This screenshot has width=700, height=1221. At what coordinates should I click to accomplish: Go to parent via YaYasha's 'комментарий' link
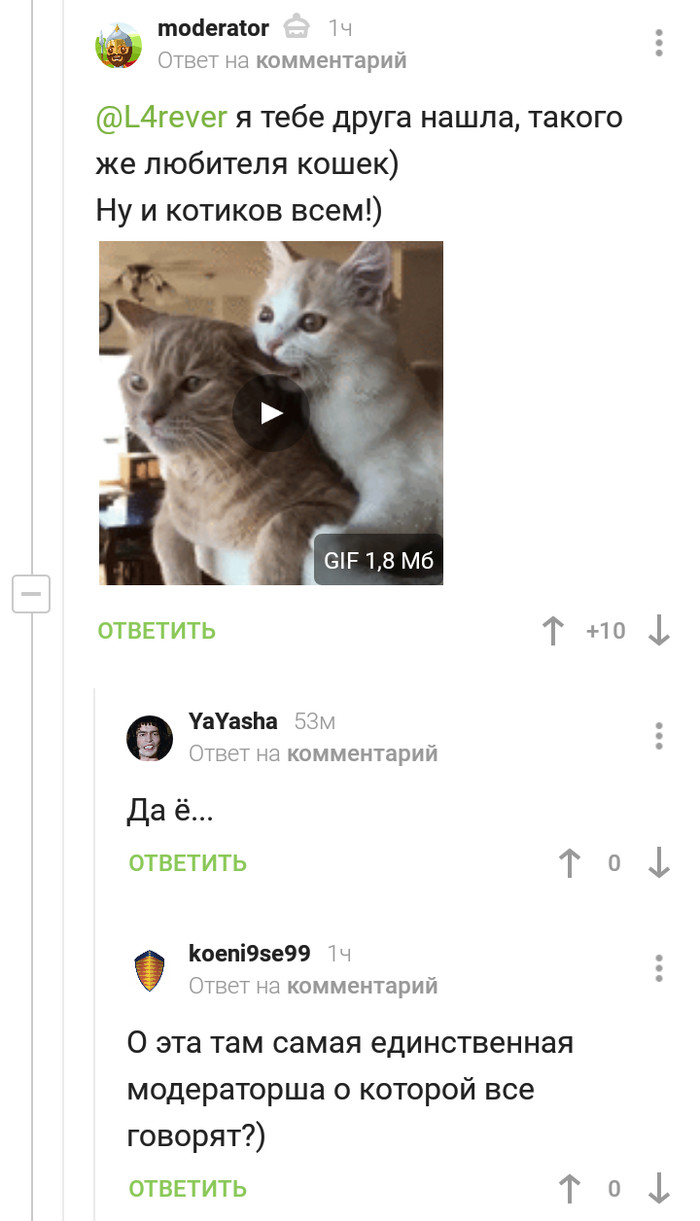362,753
